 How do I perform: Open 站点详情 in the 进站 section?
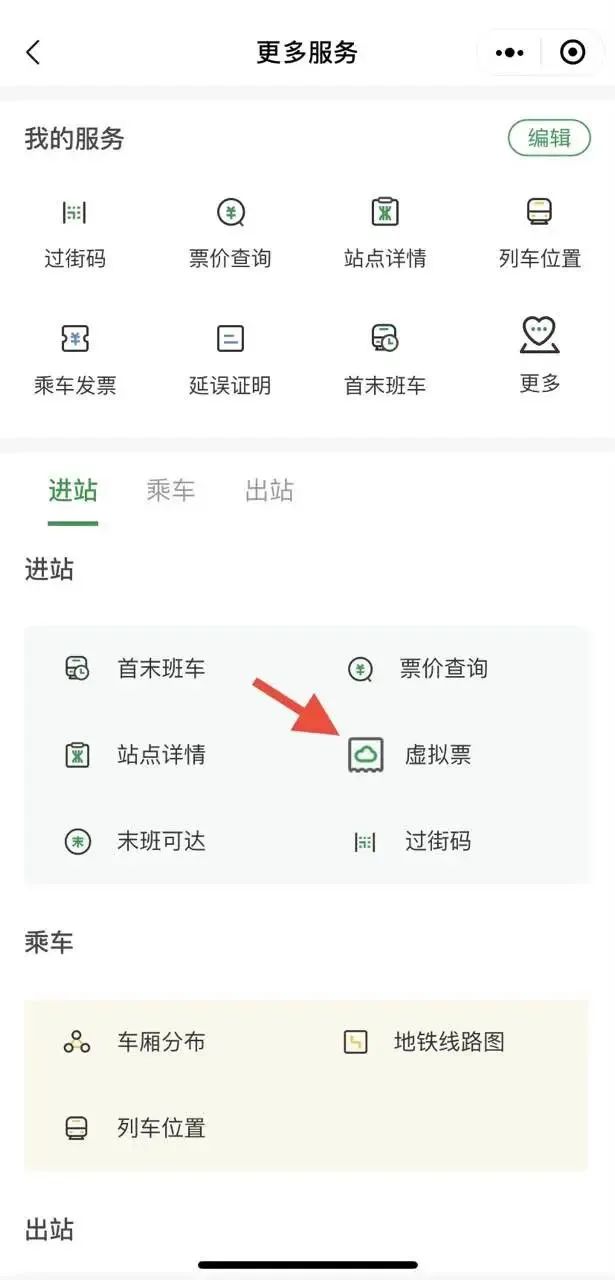point(134,755)
